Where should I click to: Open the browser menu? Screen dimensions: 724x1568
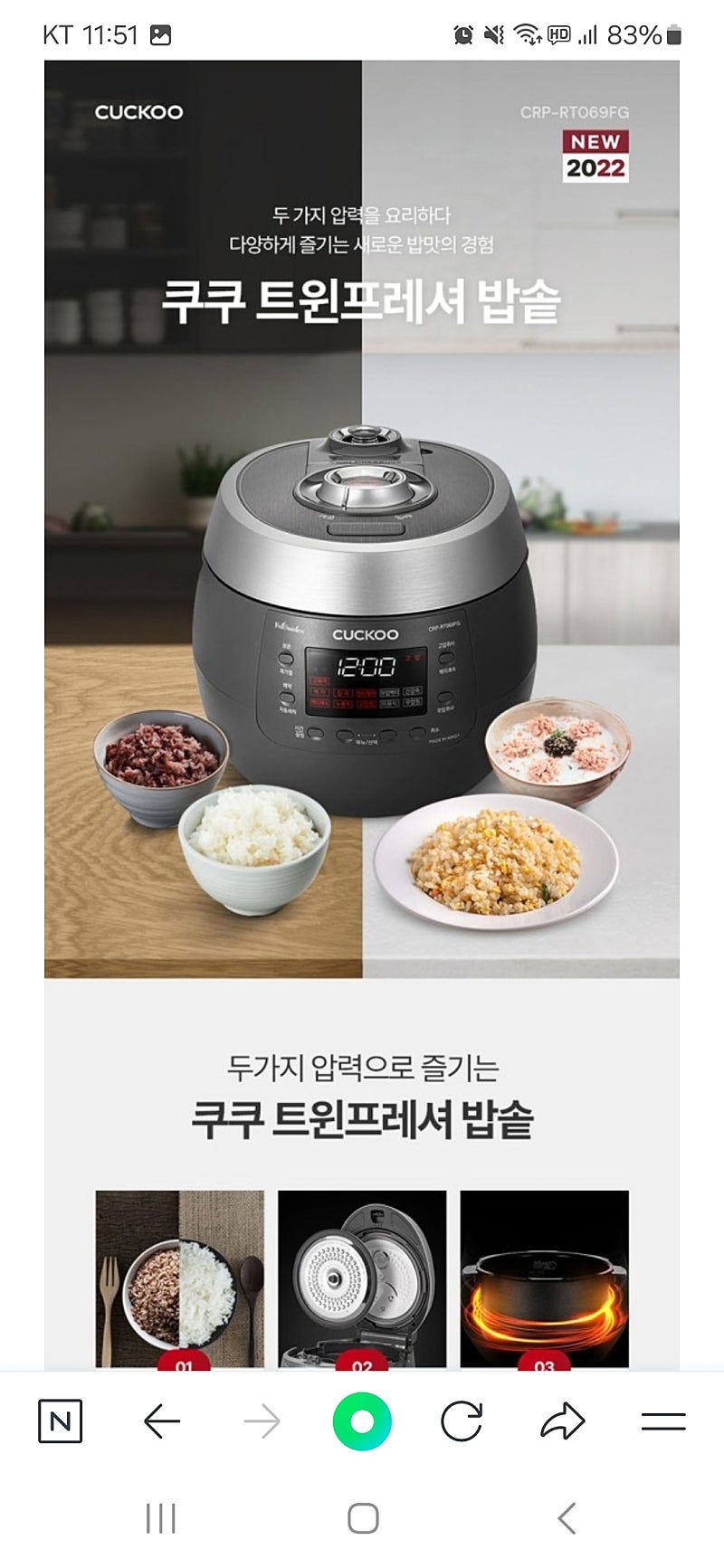pos(663,1421)
